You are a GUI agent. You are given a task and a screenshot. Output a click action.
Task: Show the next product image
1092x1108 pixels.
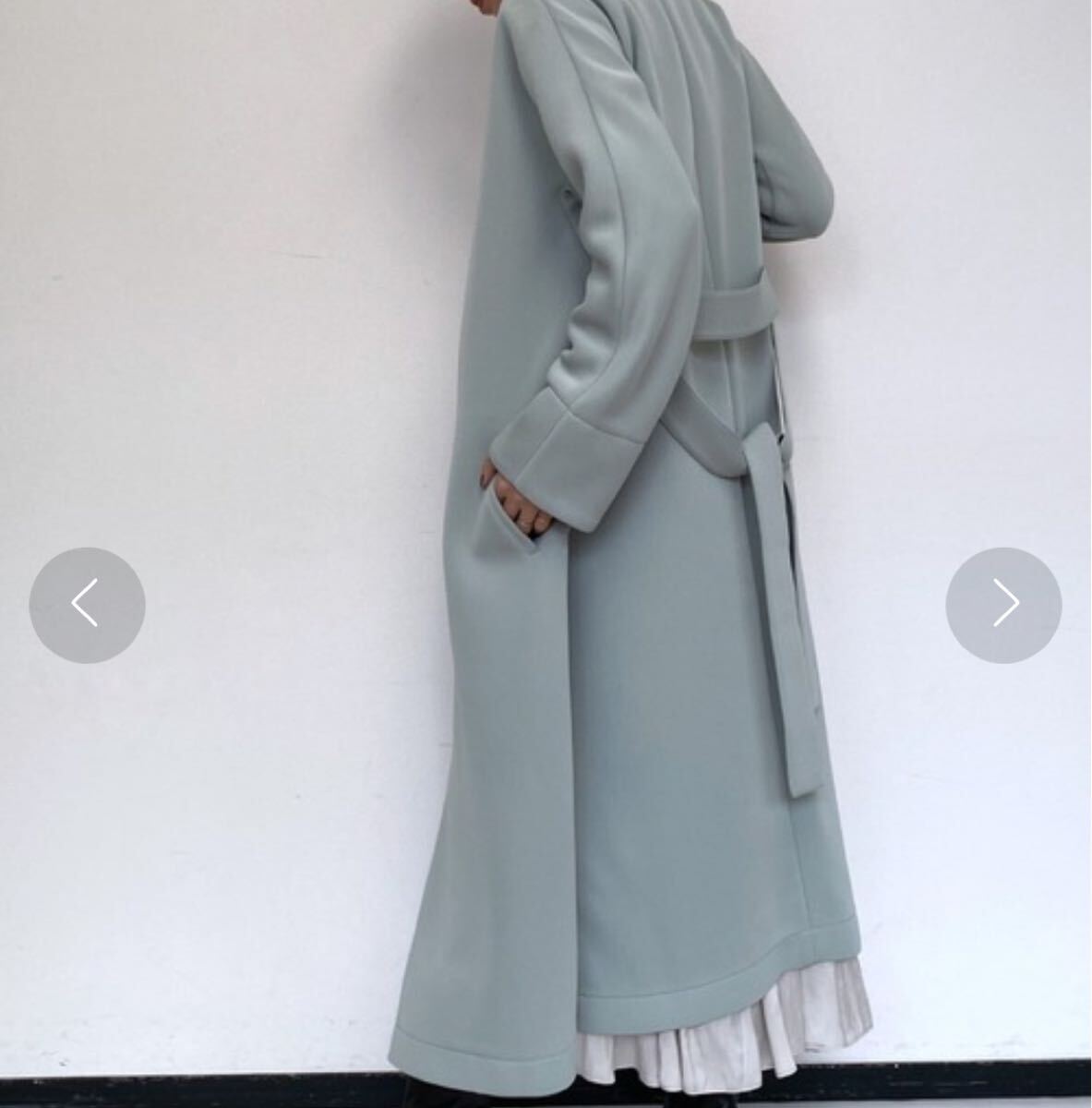[x=1003, y=605]
